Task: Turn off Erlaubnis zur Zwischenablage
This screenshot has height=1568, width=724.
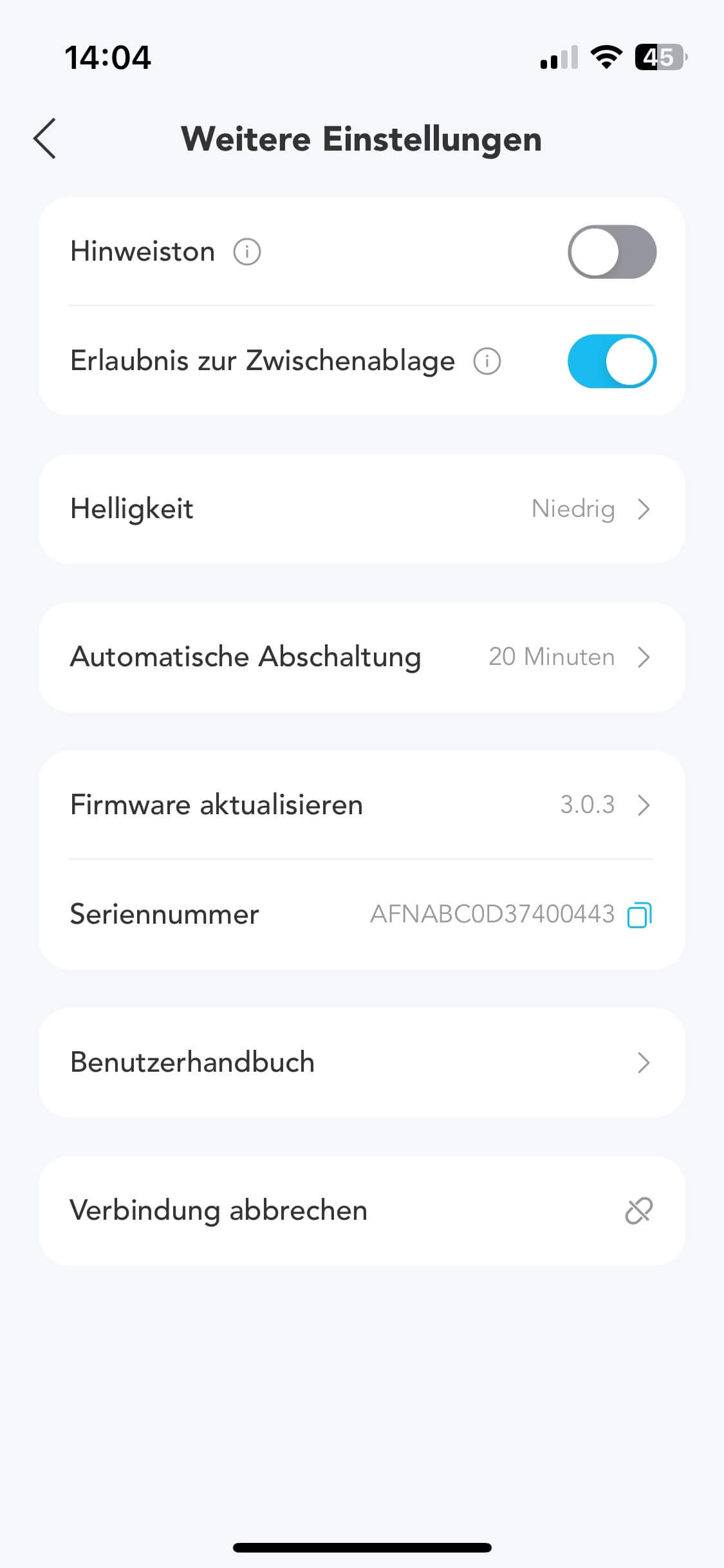Action: pyautogui.click(x=611, y=361)
